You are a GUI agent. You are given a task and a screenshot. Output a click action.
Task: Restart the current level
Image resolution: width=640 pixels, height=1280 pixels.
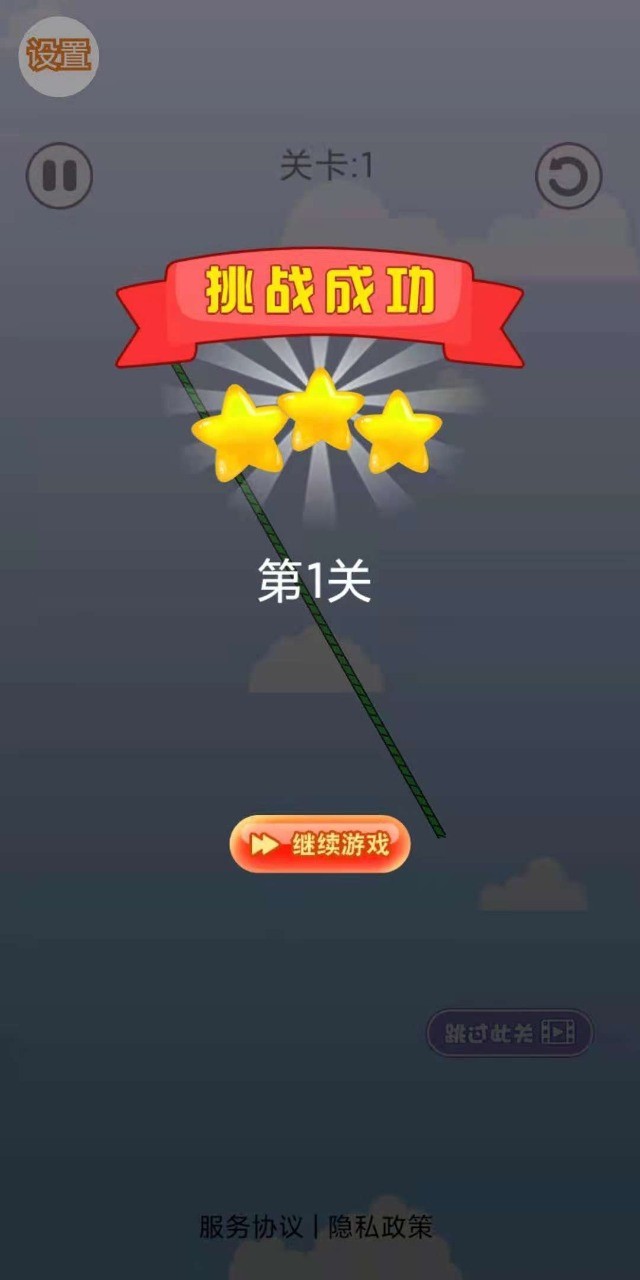click(x=569, y=177)
